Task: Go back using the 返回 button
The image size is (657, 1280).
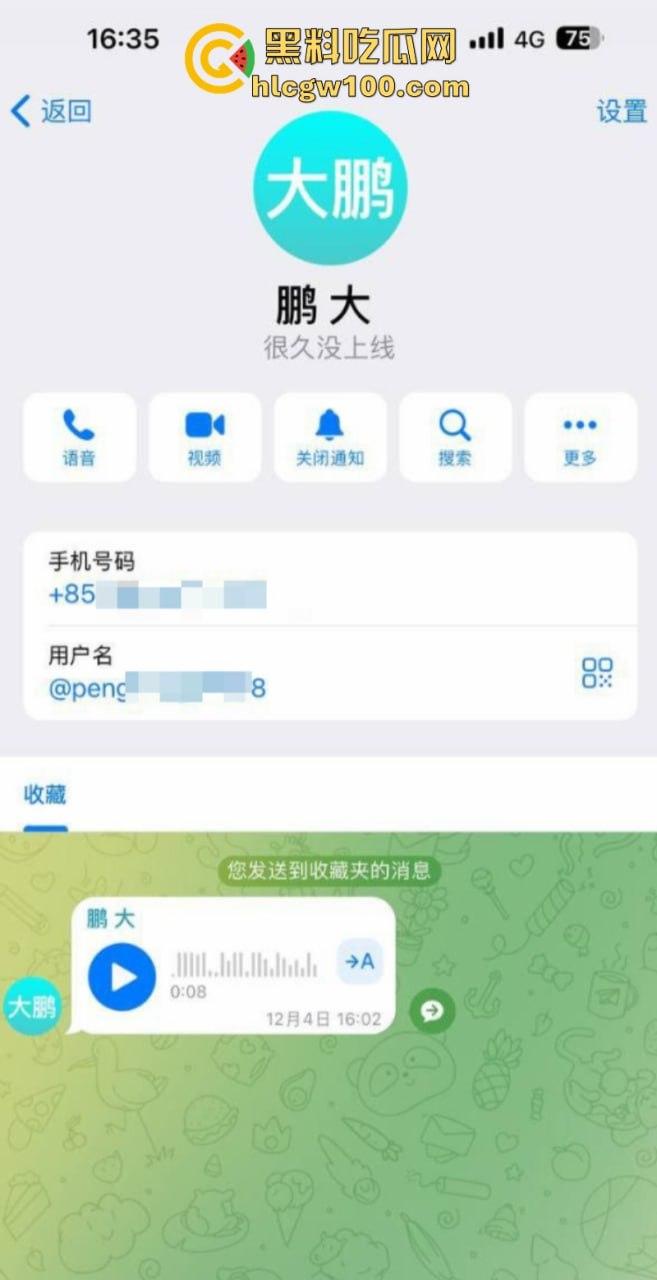Action: pyautogui.click(x=51, y=111)
